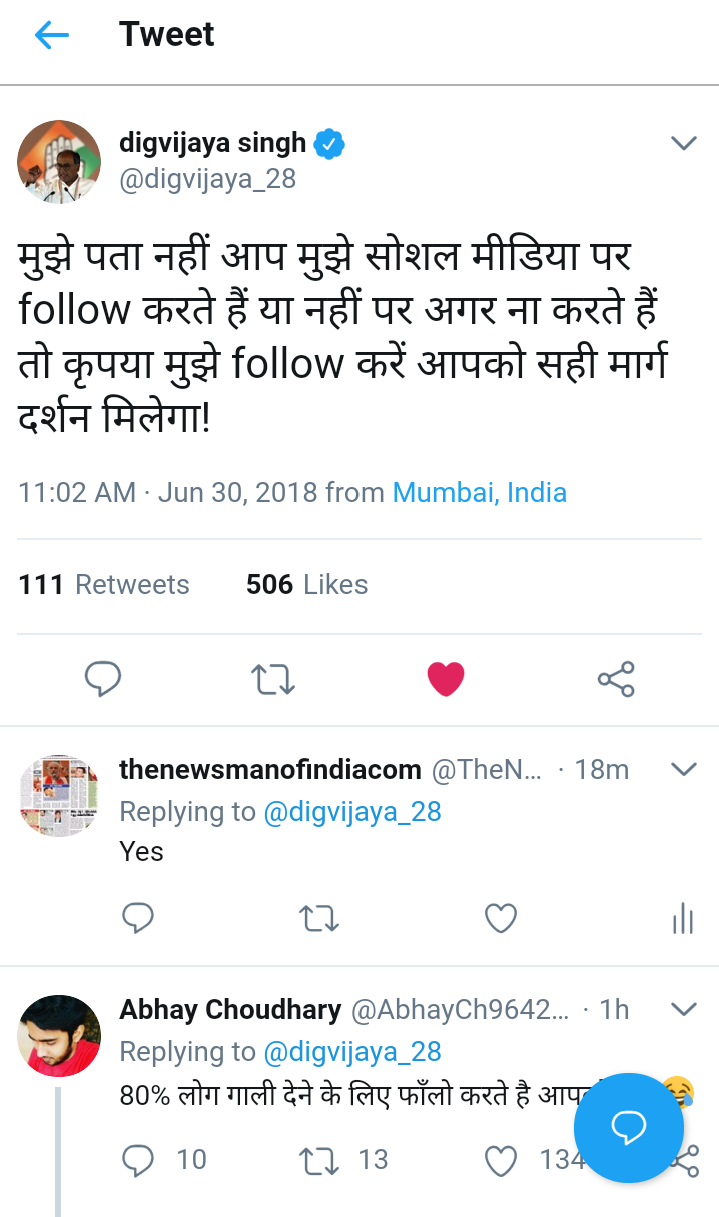Go back using the top arrow
Viewport: 719px width, 1217px height.
[x=51, y=36]
